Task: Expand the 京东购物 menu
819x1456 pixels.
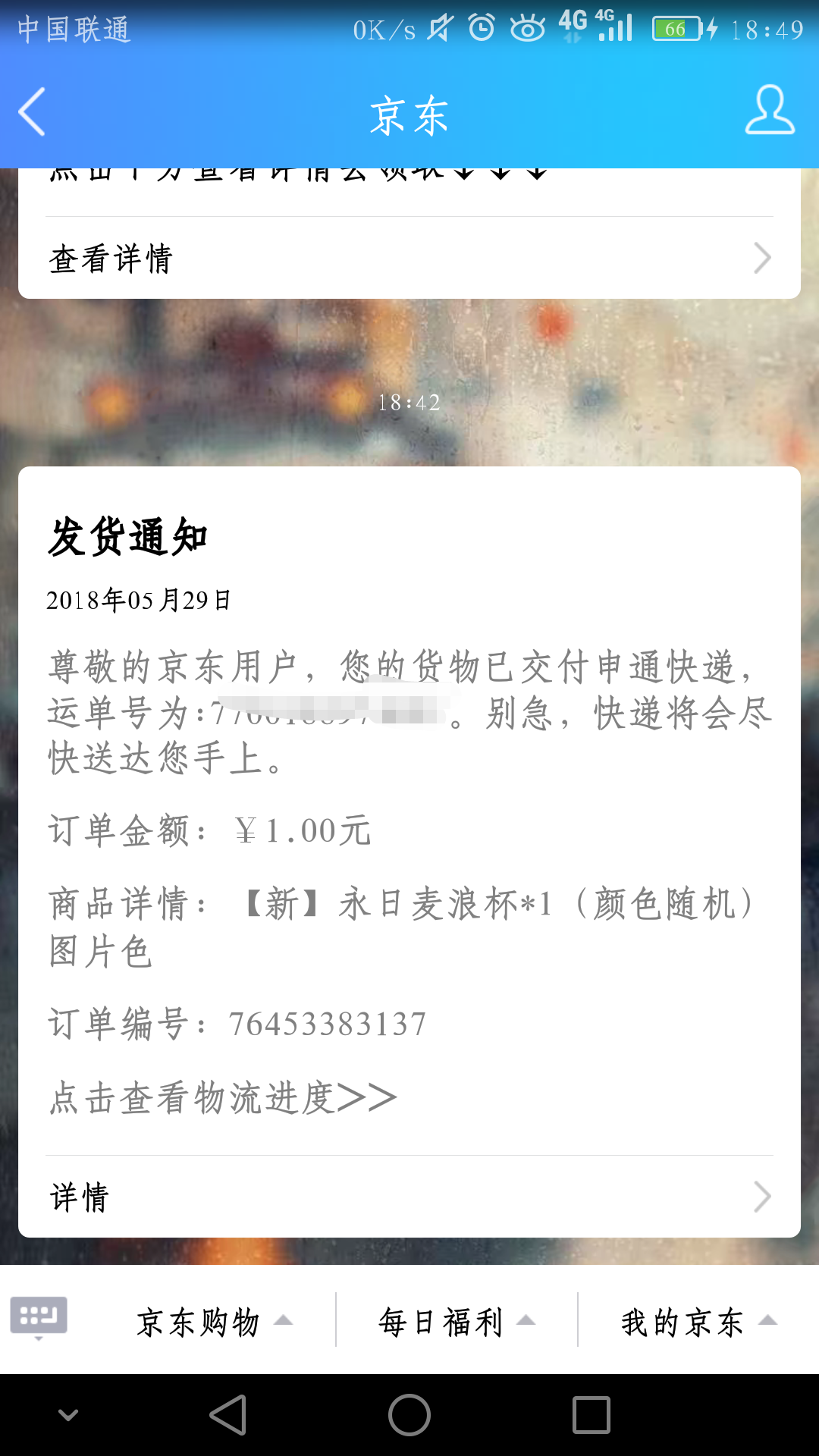Action: [x=214, y=1322]
